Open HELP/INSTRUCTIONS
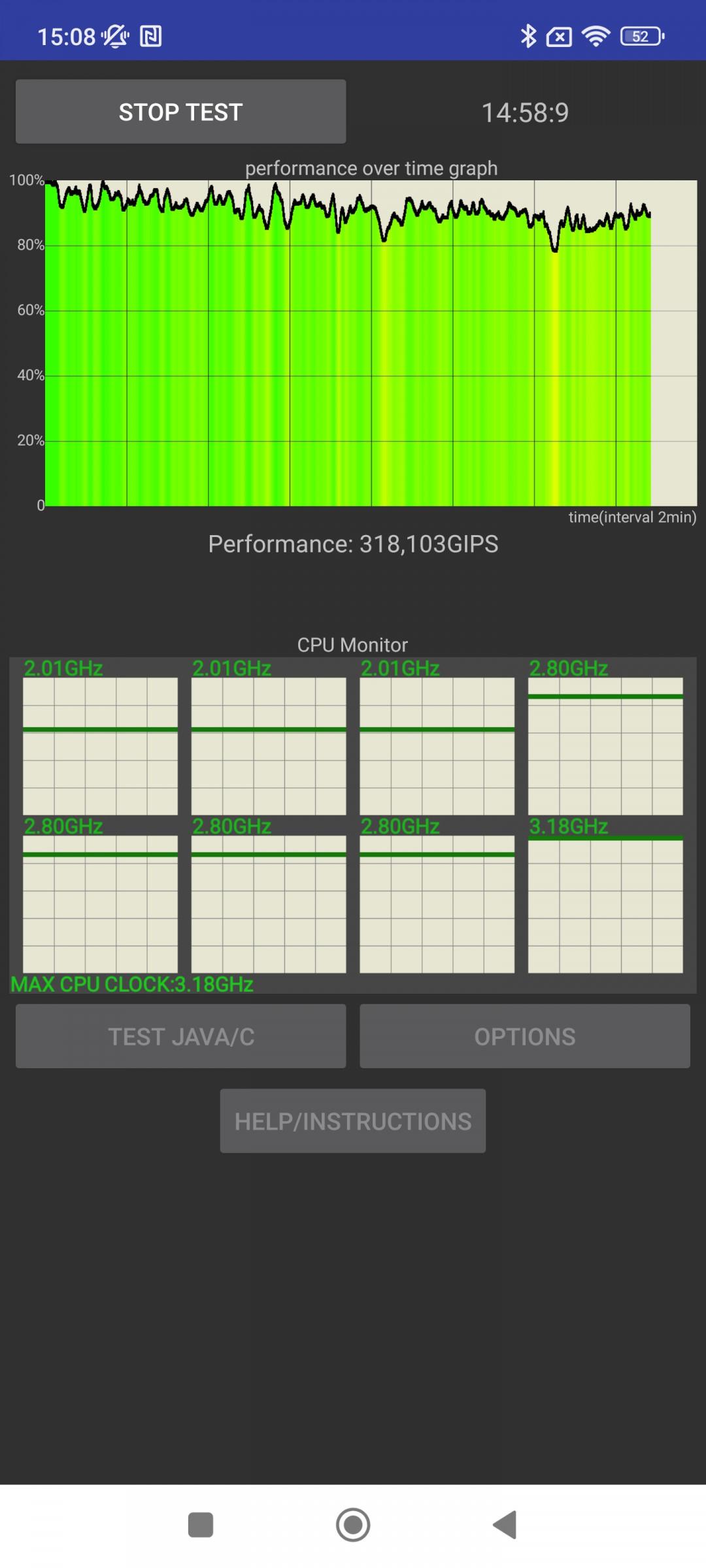706x1568 pixels. click(352, 1121)
